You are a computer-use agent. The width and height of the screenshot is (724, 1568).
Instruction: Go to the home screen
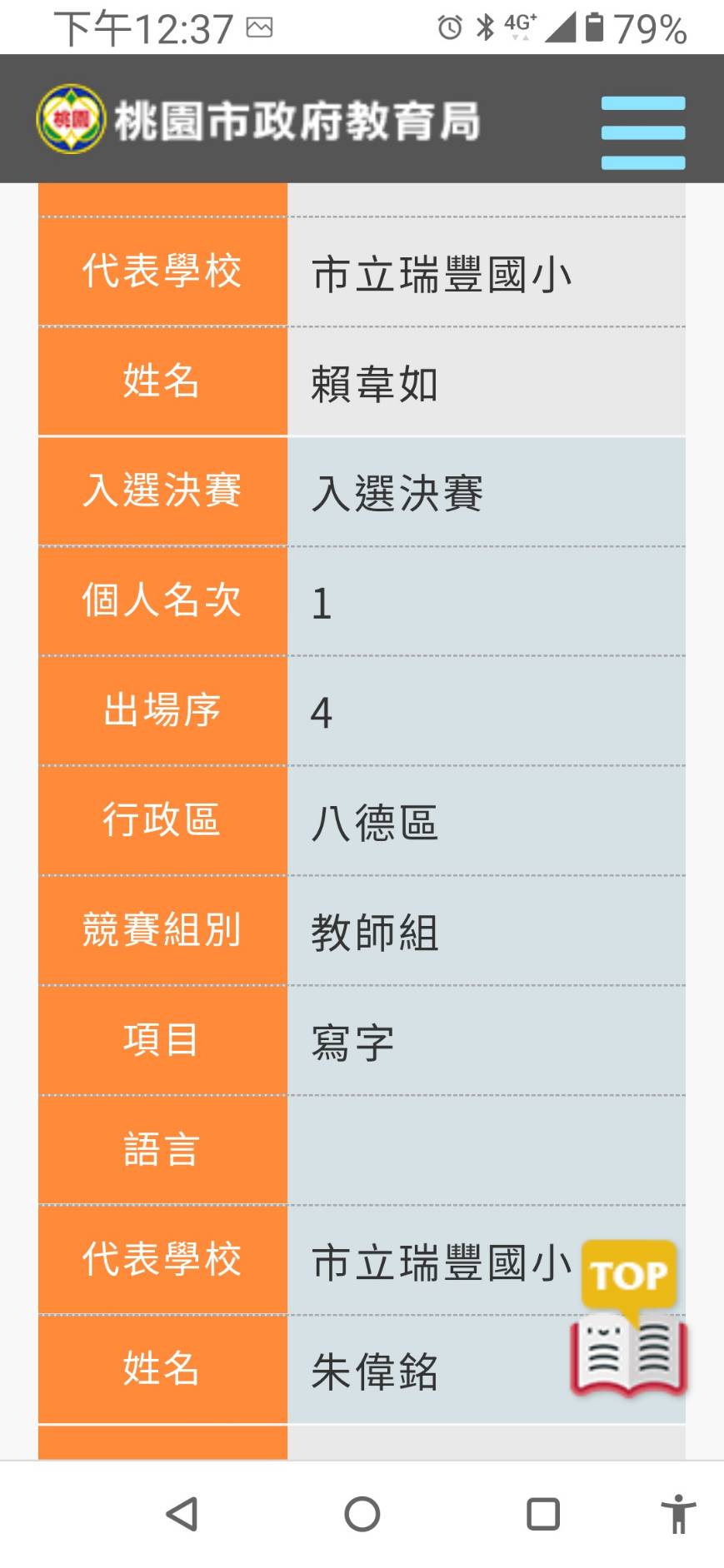(x=362, y=1514)
